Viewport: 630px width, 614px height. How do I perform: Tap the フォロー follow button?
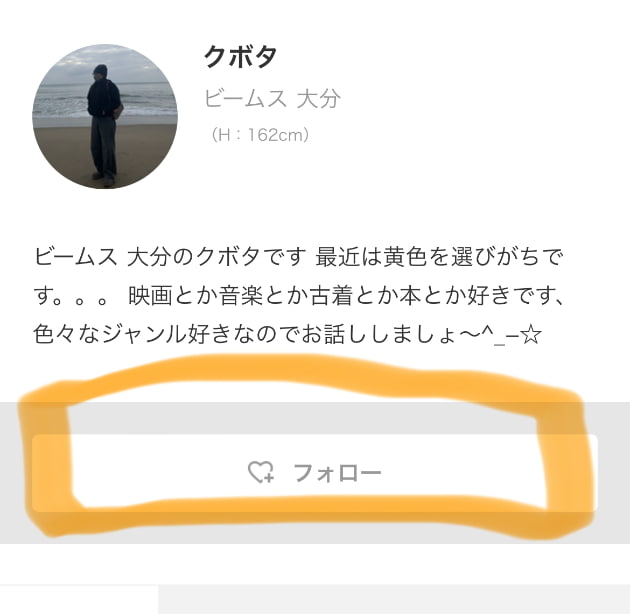tap(315, 472)
